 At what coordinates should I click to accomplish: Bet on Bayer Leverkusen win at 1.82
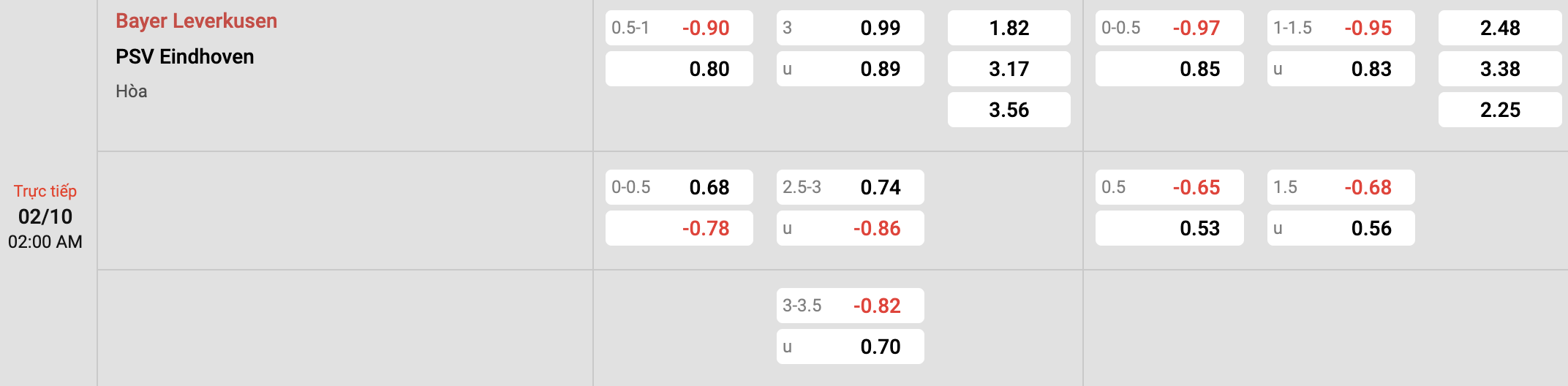1009,28
